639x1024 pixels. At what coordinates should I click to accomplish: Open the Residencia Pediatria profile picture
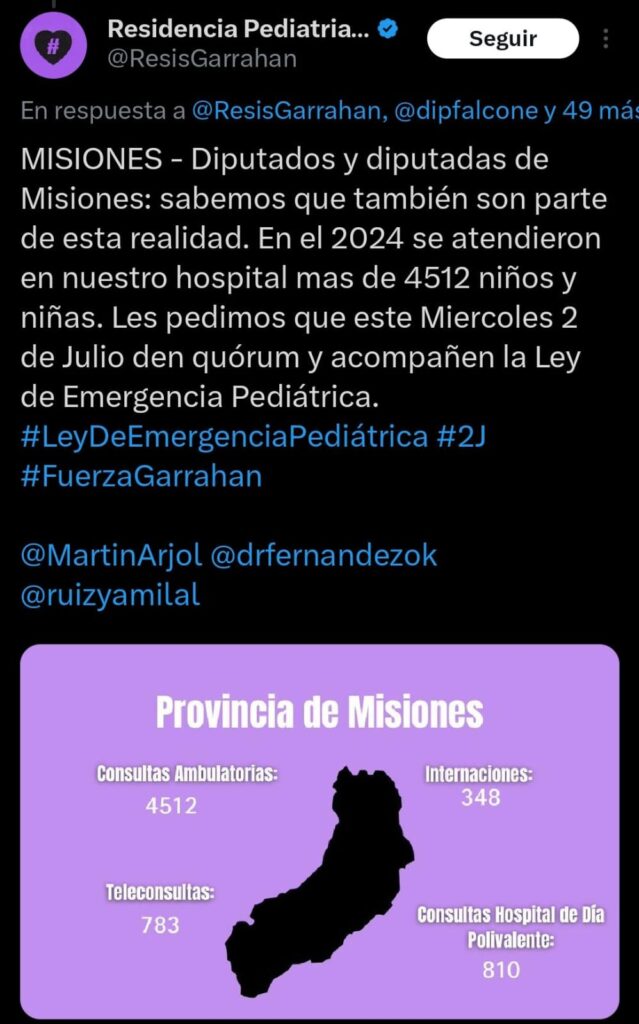click(x=53, y=45)
